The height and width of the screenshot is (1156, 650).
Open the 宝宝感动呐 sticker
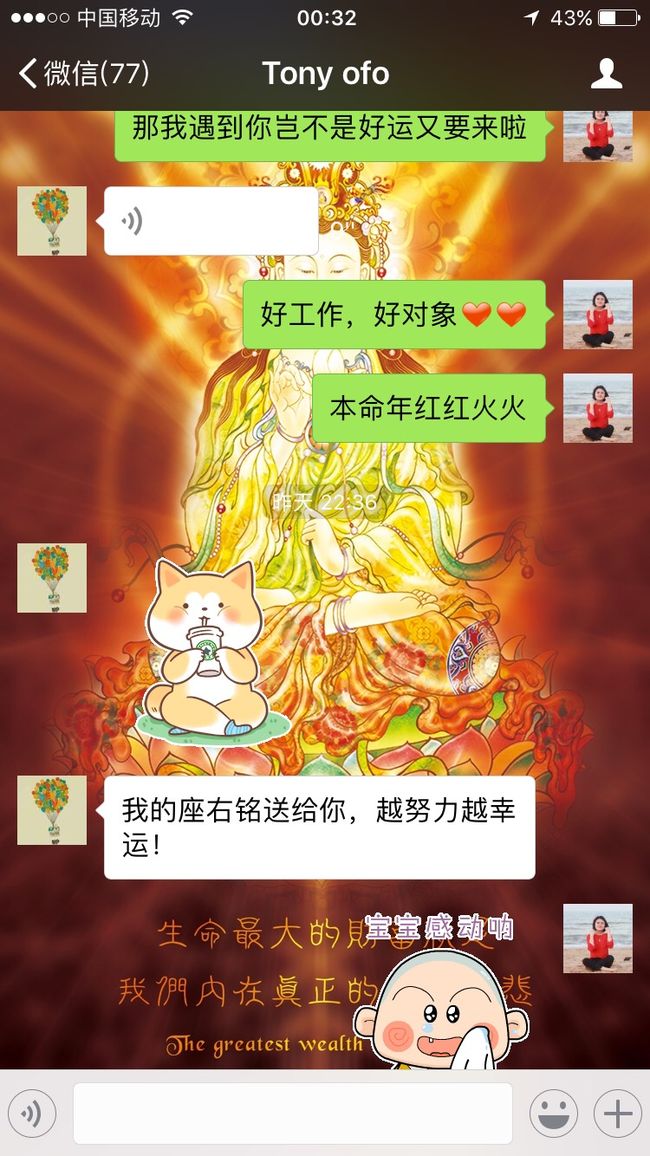[x=441, y=990]
